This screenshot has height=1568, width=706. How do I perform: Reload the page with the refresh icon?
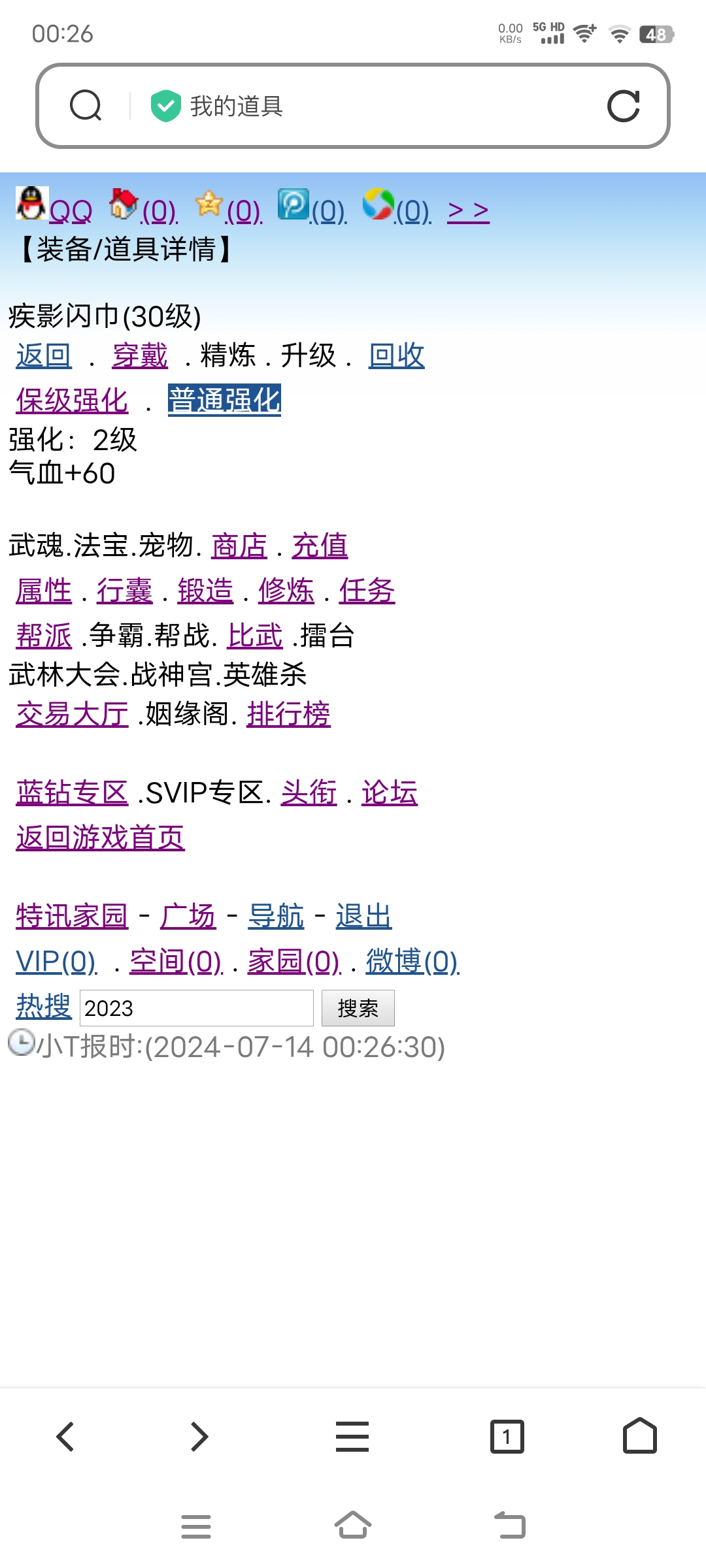[x=623, y=106]
